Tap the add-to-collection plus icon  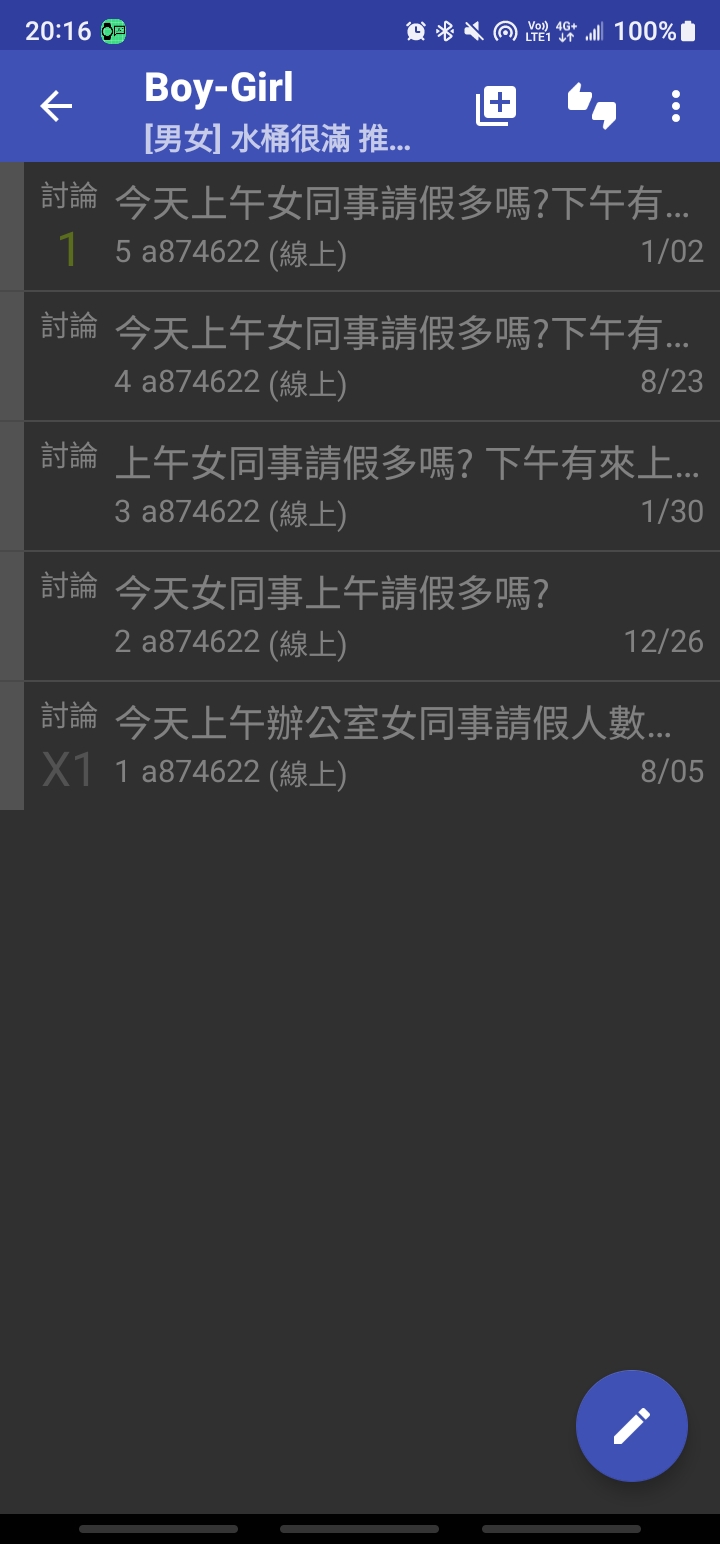pyautogui.click(x=496, y=106)
